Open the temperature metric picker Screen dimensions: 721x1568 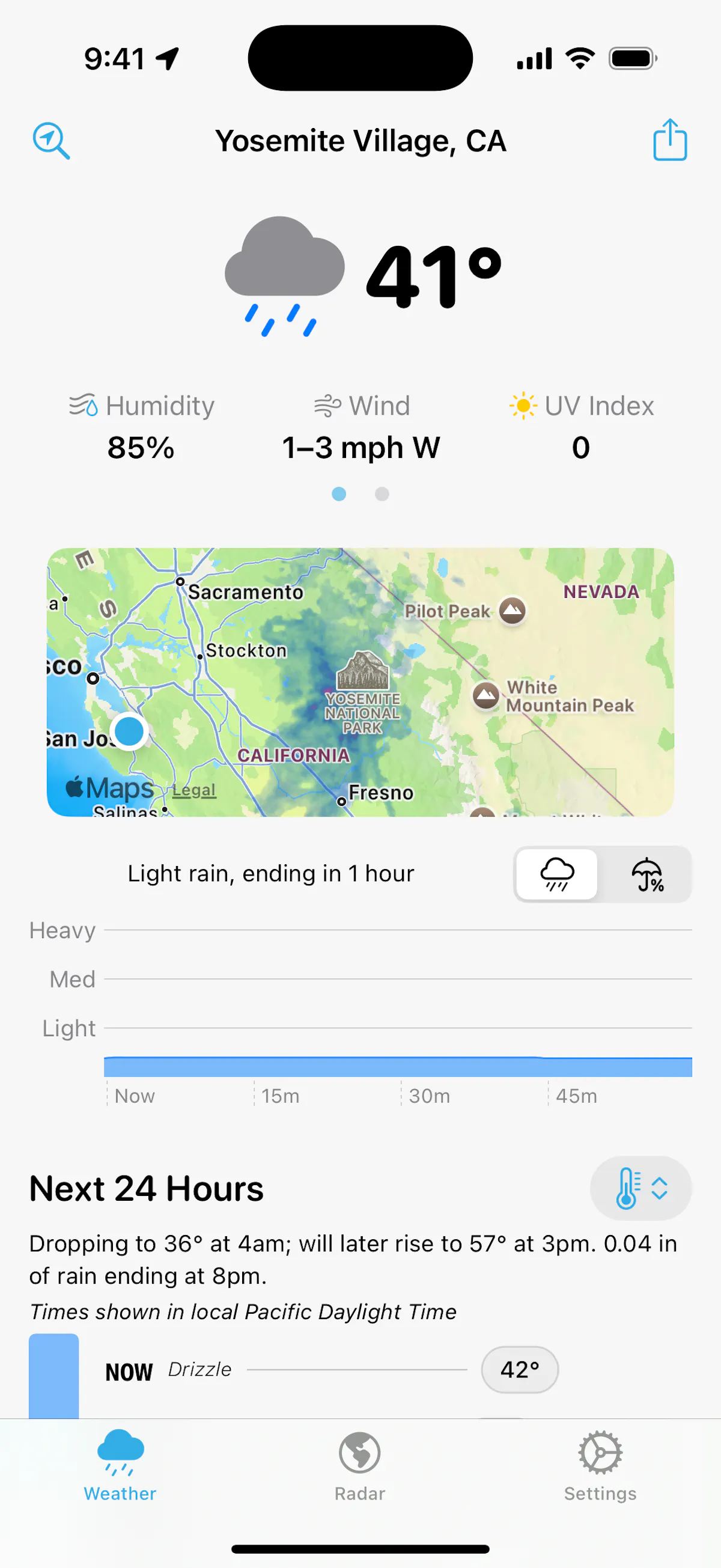pos(640,1188)
